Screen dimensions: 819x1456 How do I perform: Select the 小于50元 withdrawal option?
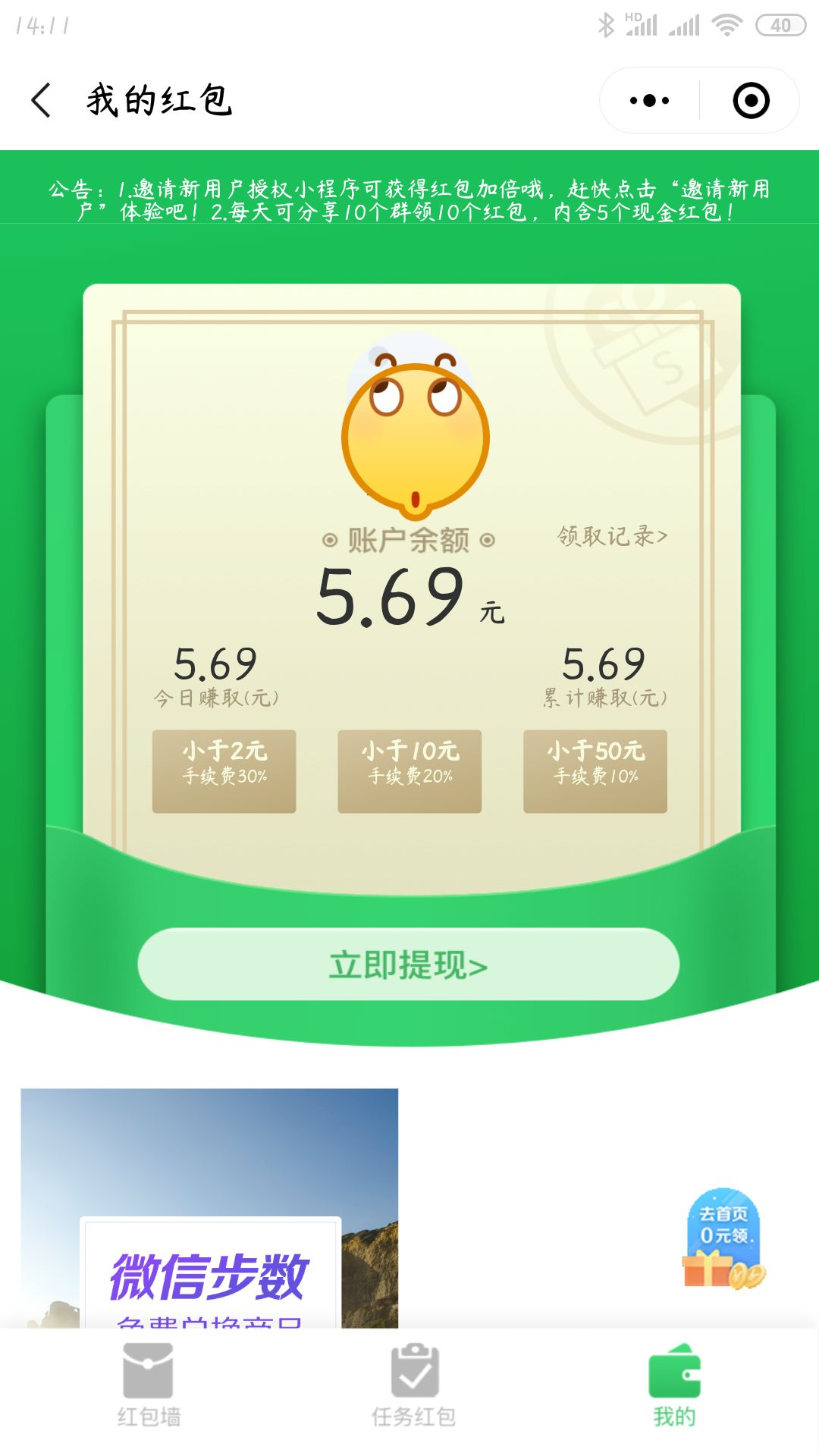595,770
